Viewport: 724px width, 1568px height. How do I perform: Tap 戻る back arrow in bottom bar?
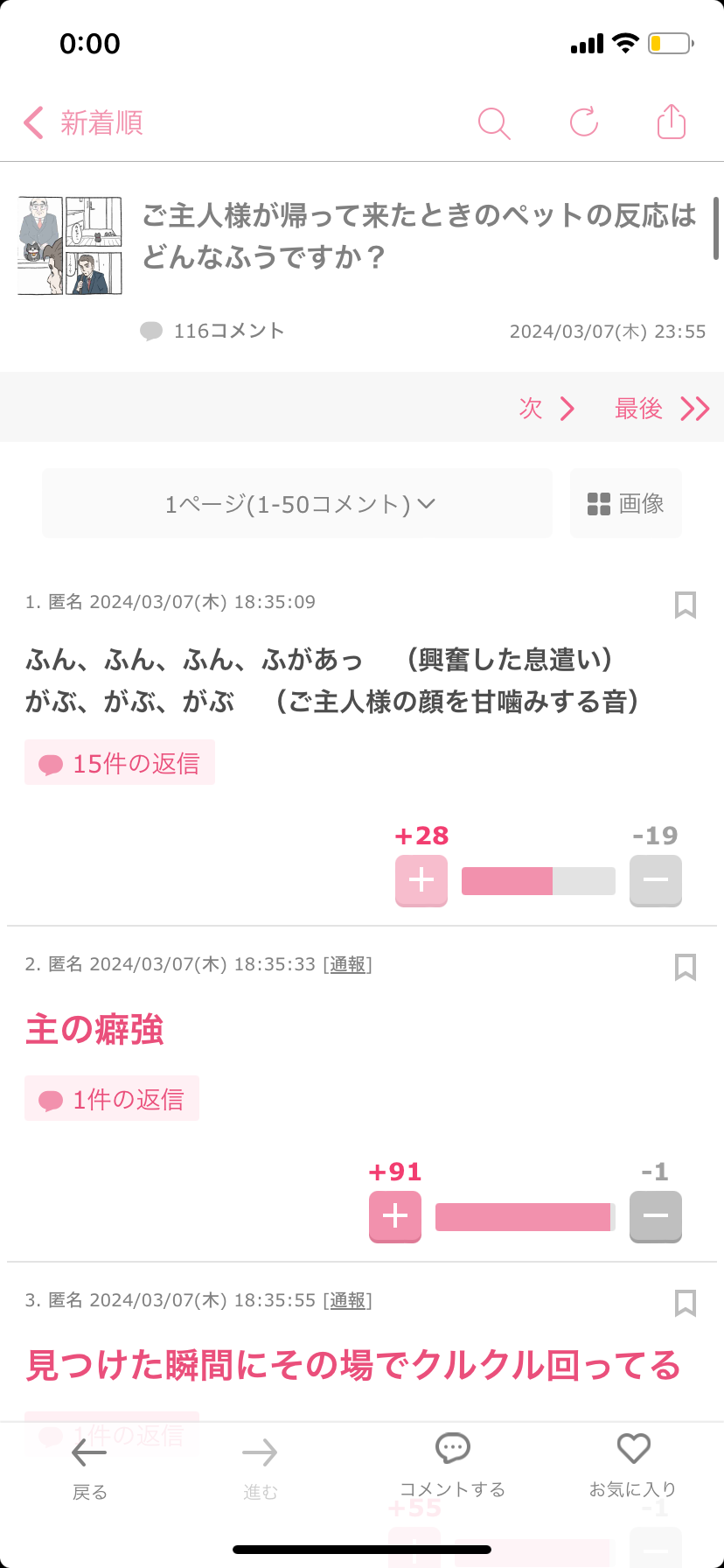click(x=89, y=1468)
